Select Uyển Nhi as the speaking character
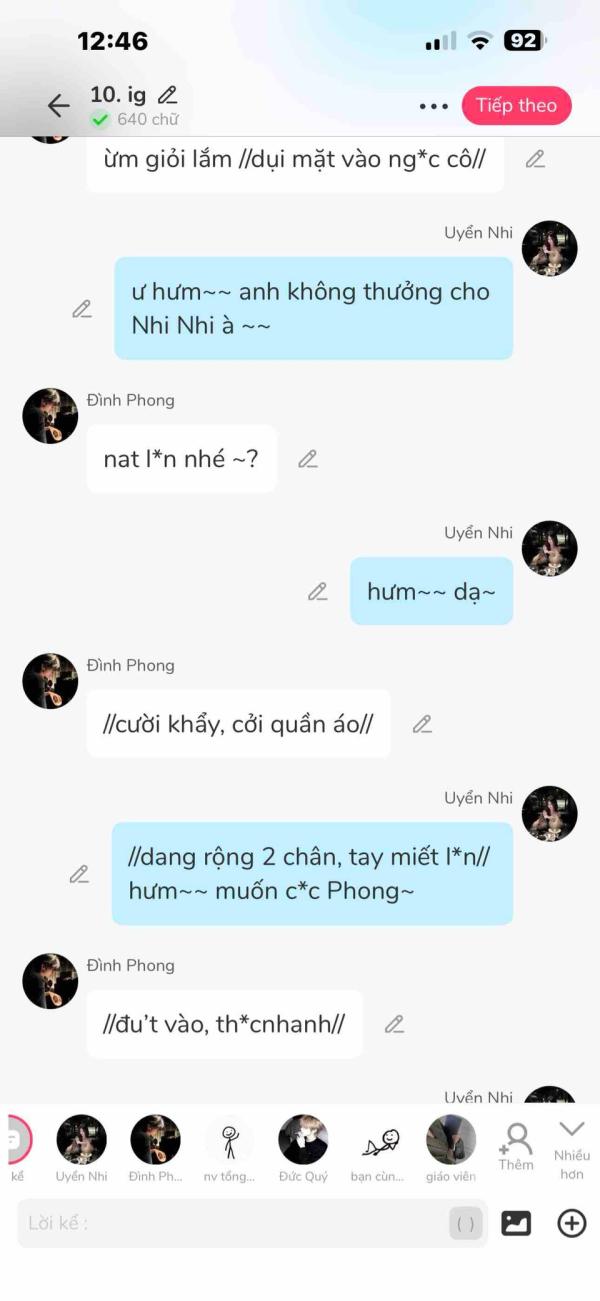The width and height of the screenshot is (600, 1301). (x=81, y=1141)
